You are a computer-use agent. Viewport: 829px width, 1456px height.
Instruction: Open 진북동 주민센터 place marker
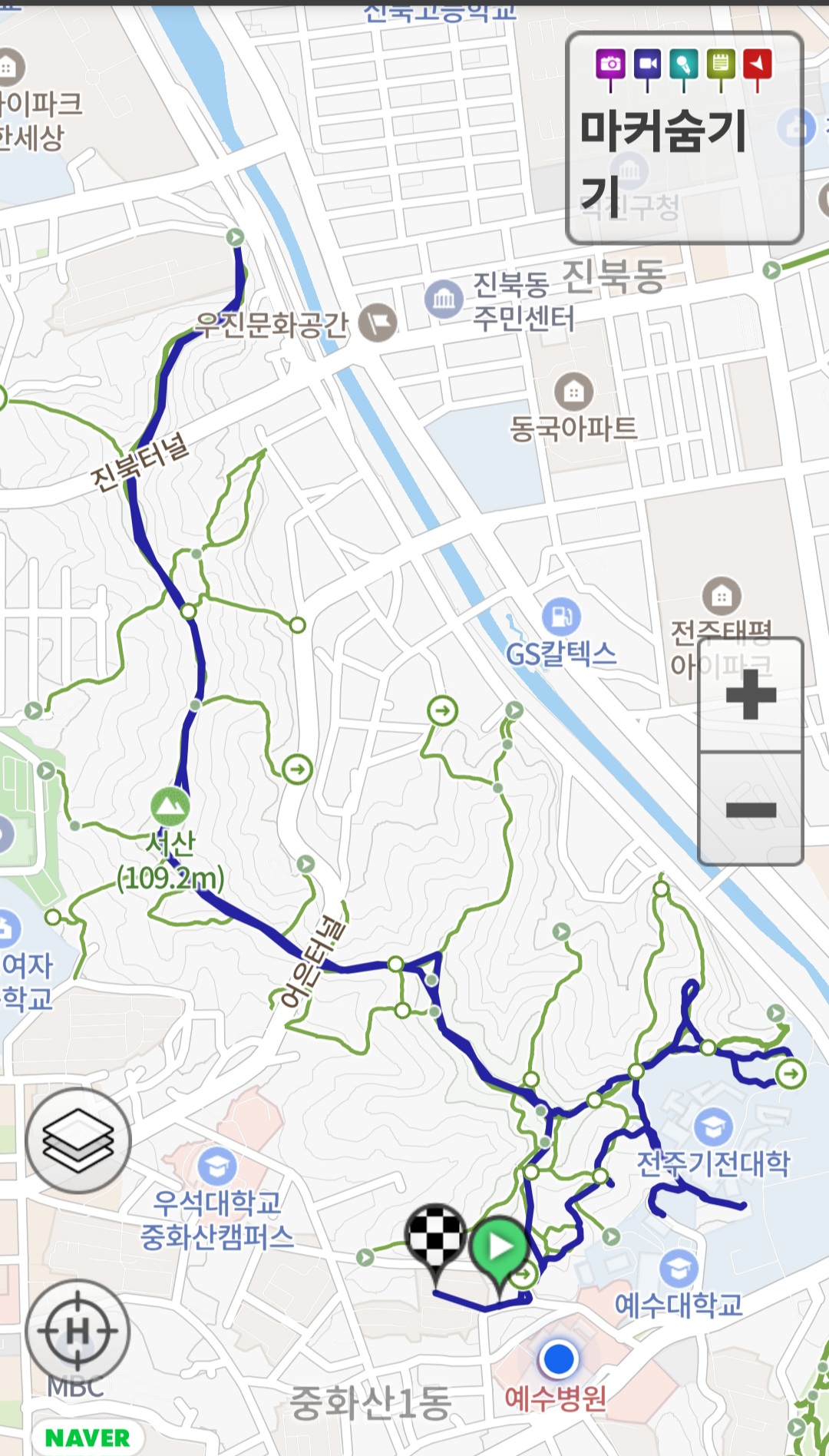[x=444, y=299]
